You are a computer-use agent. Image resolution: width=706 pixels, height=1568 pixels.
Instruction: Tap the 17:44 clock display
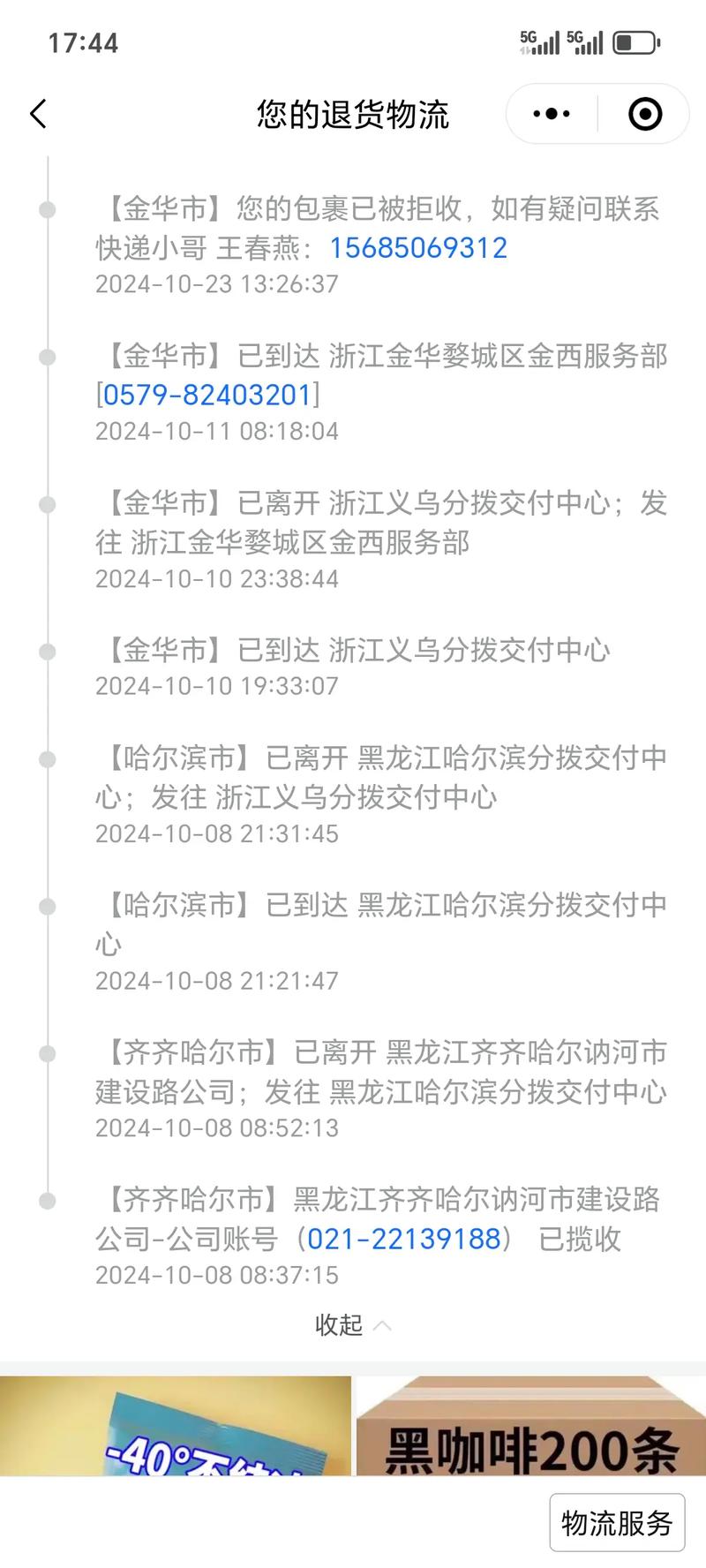(84, 42)
